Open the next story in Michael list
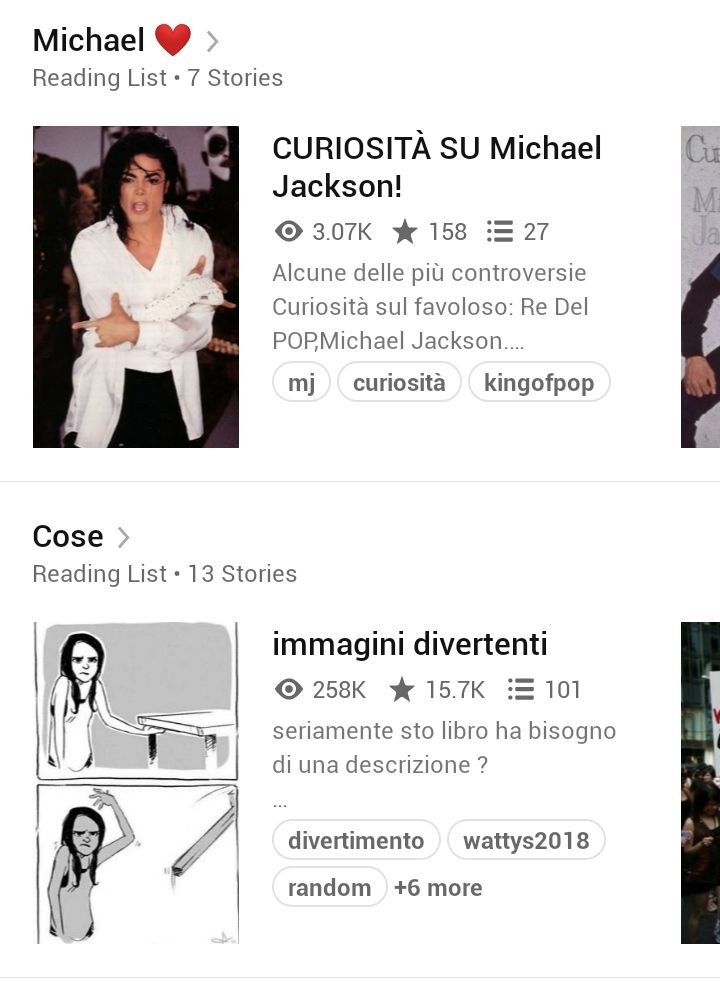This screenshot has width=720, height=981. [701, 287]
